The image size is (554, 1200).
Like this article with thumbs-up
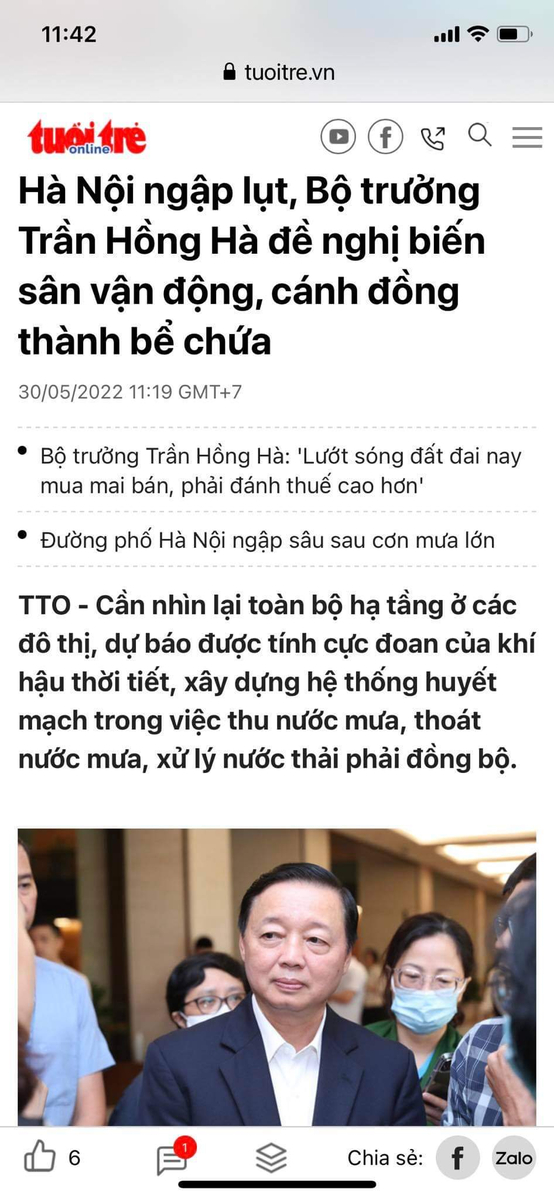click(39, 1158)
